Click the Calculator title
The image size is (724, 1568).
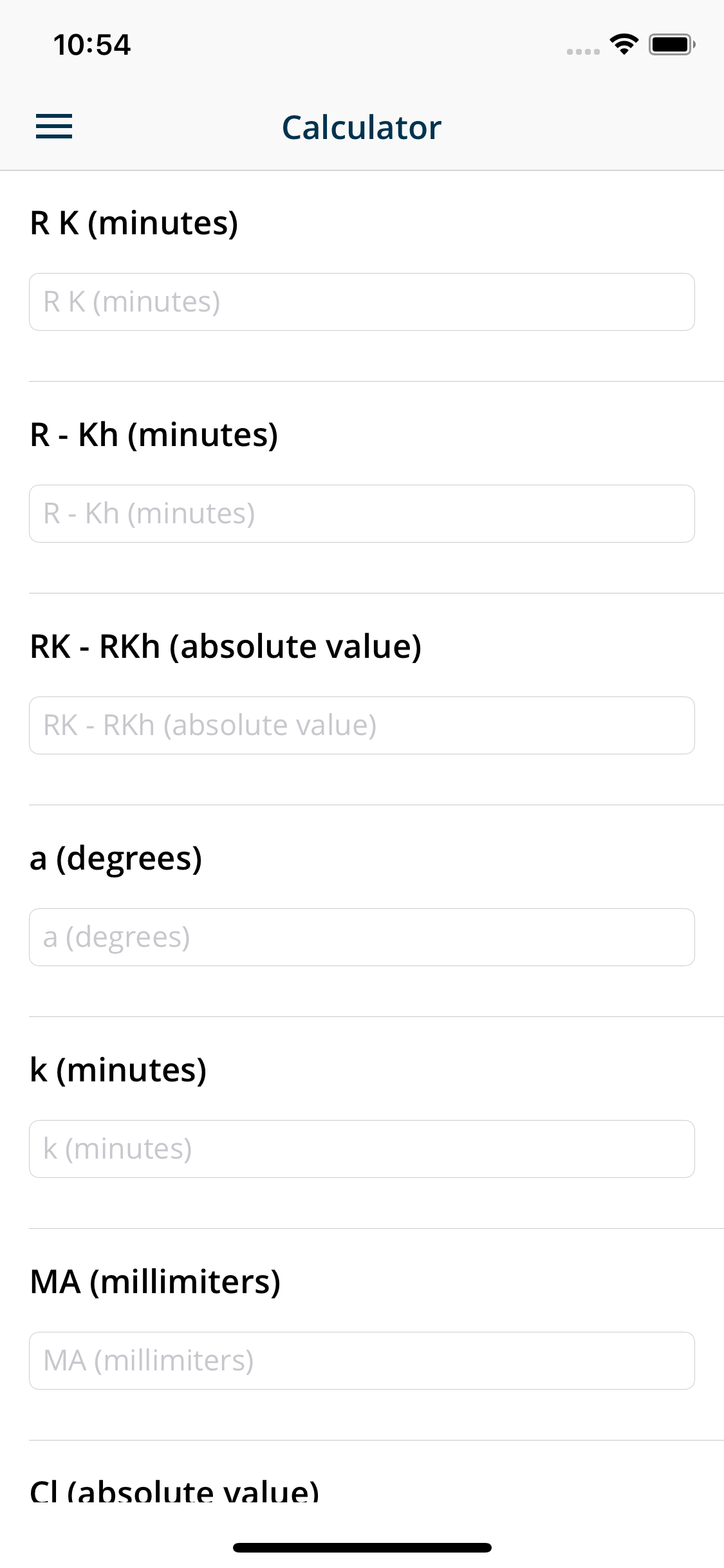362,127
